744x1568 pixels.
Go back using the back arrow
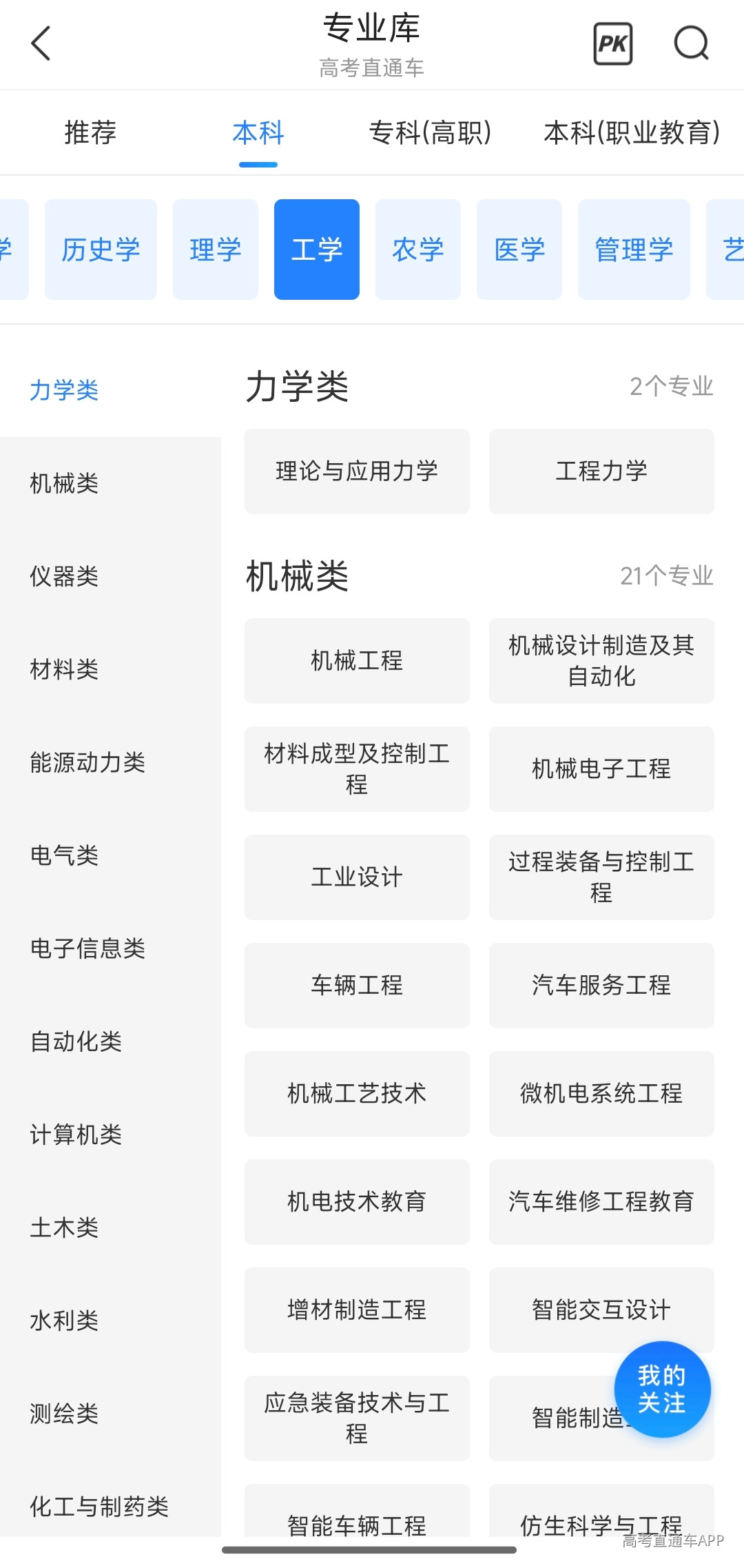click(x=41, y=43)
